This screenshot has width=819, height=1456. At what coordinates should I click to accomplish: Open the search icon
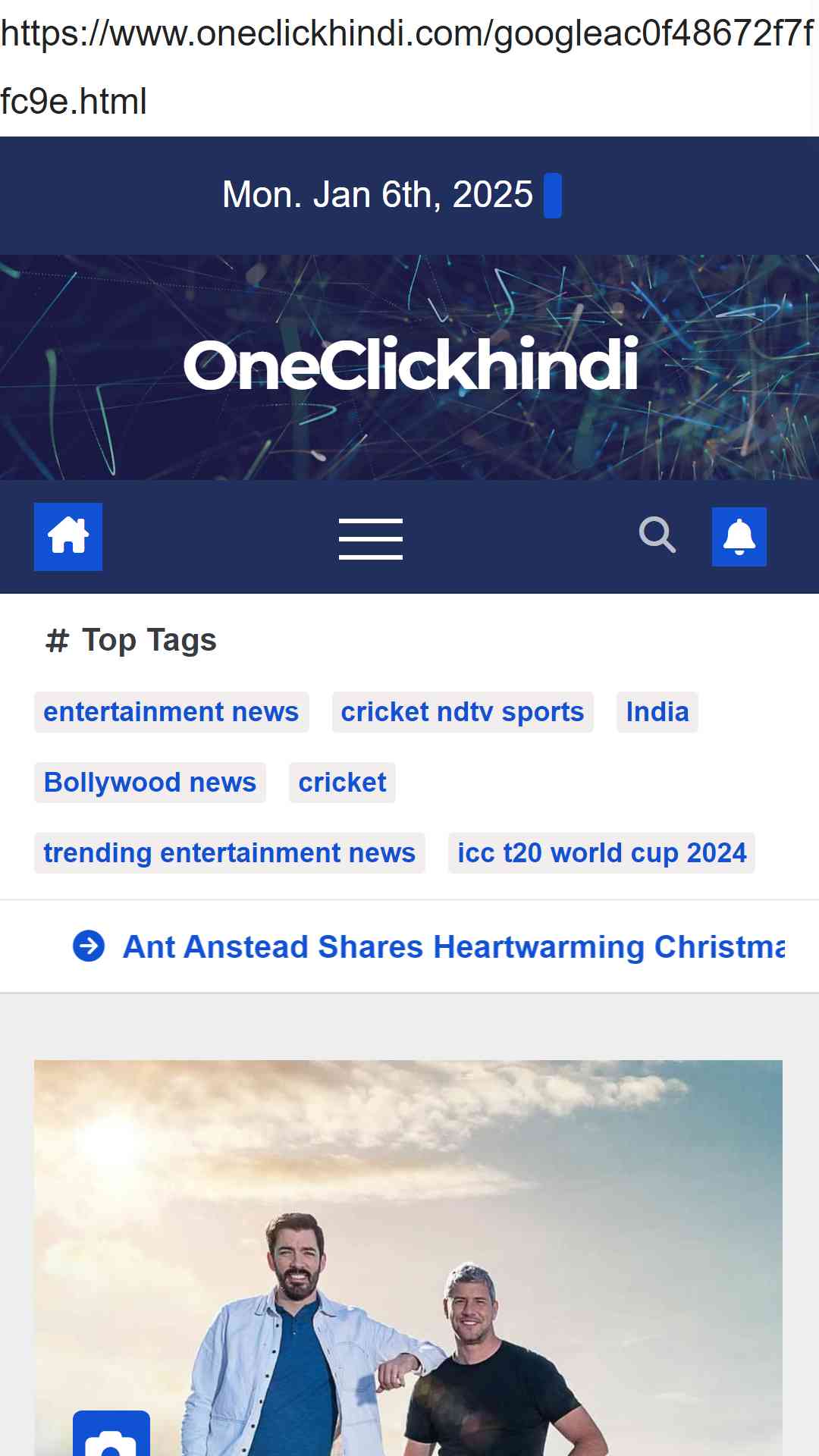(657, 535)
